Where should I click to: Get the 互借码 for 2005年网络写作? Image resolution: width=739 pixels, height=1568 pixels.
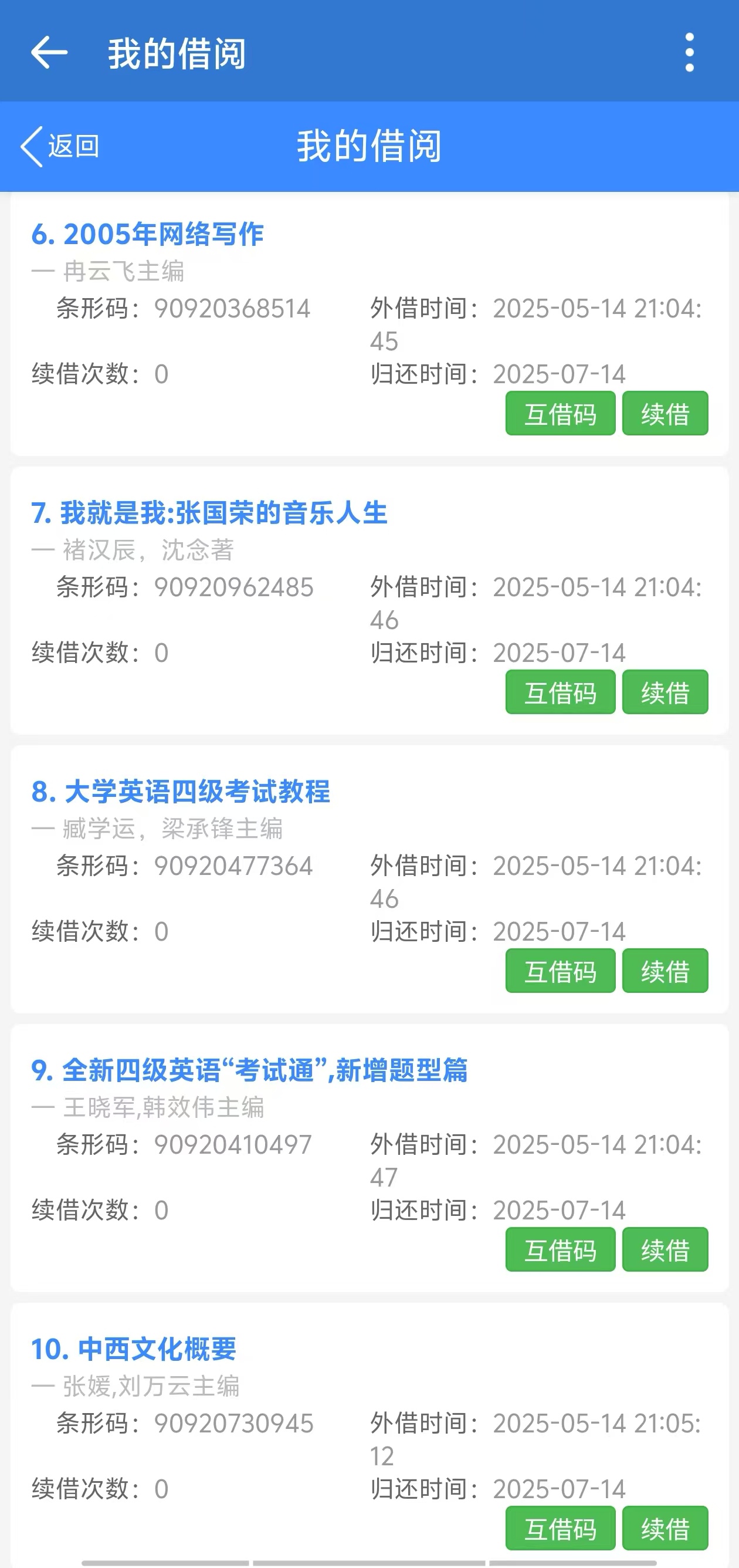tap(560, 413)
